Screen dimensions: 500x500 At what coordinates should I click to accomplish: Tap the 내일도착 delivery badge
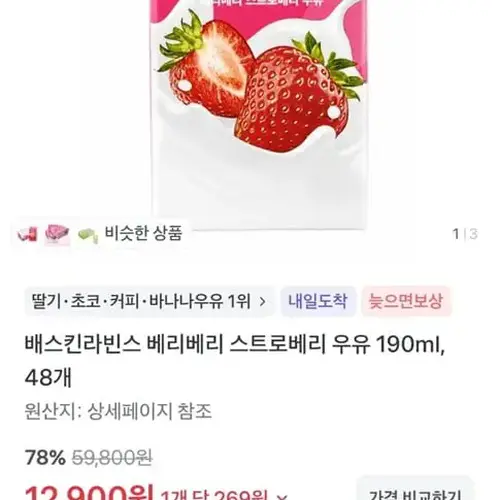(x=318, y=301)
